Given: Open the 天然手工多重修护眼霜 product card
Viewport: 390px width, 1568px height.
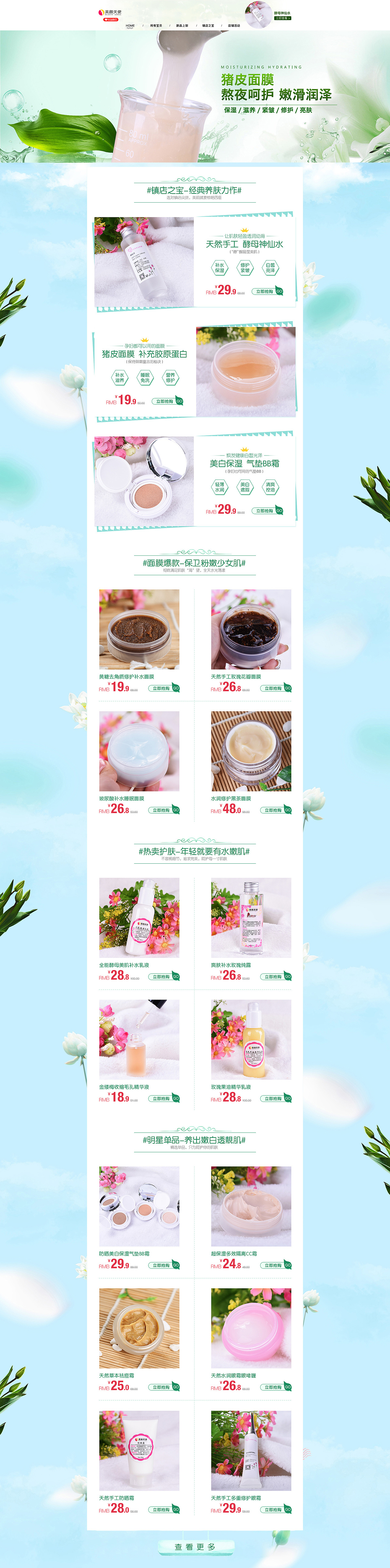Looking at the screenshot, I should [251, 1450].
